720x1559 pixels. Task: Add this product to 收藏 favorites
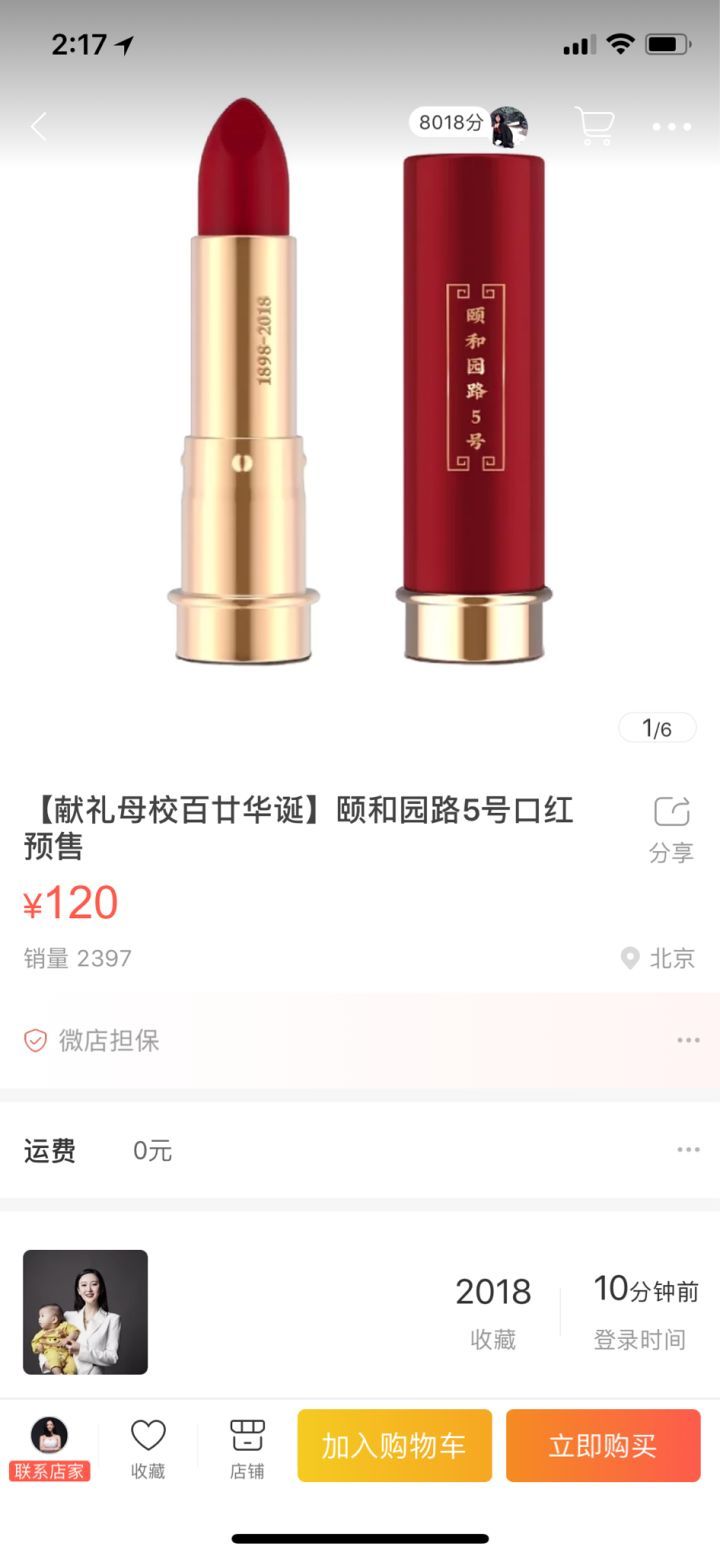click(x=148, y=1447)
